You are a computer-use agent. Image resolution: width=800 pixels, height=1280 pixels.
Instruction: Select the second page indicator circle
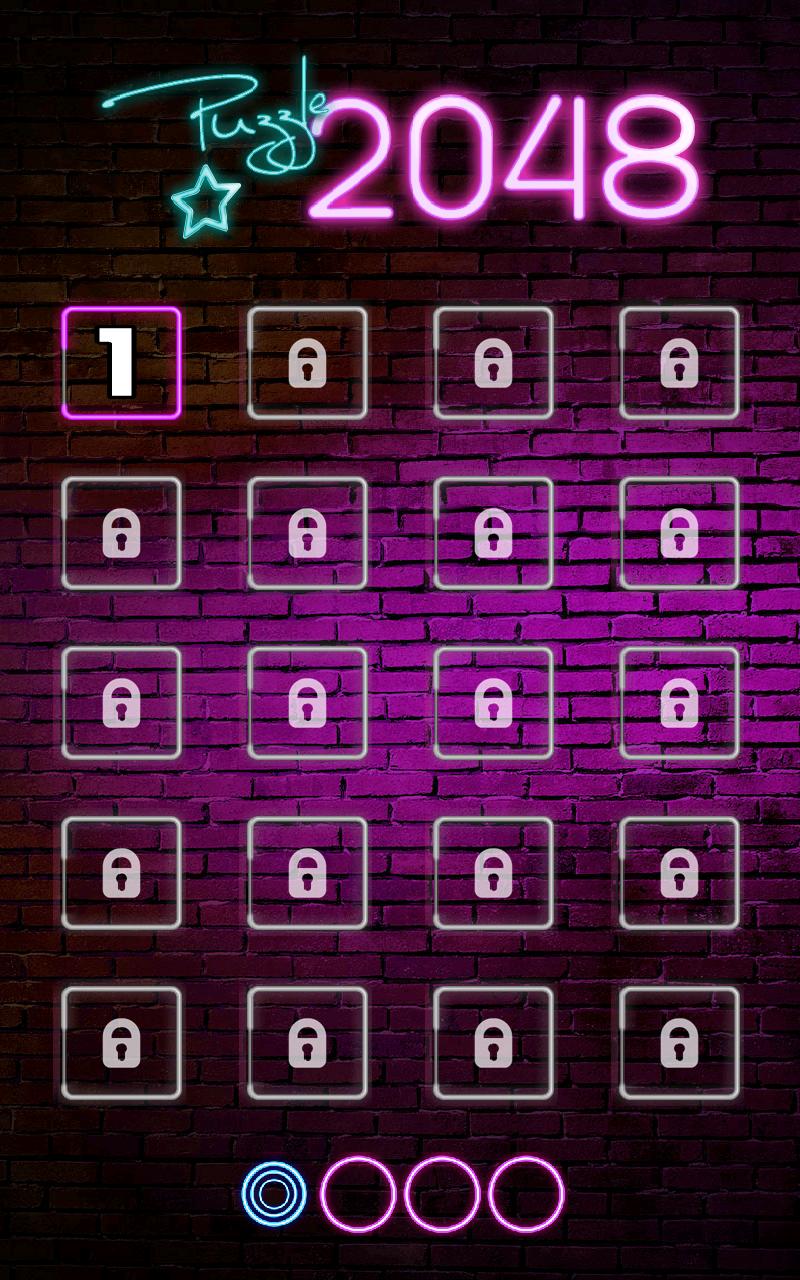(x=358, y=1194)
